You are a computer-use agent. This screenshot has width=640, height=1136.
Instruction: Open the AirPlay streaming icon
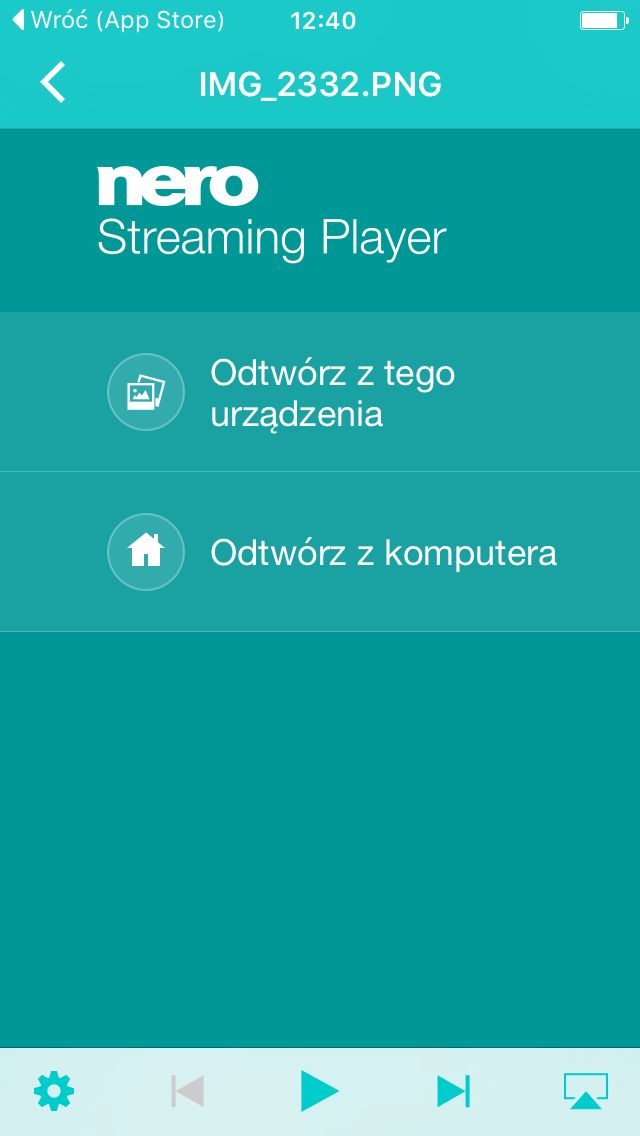(x=586, y=1090)
